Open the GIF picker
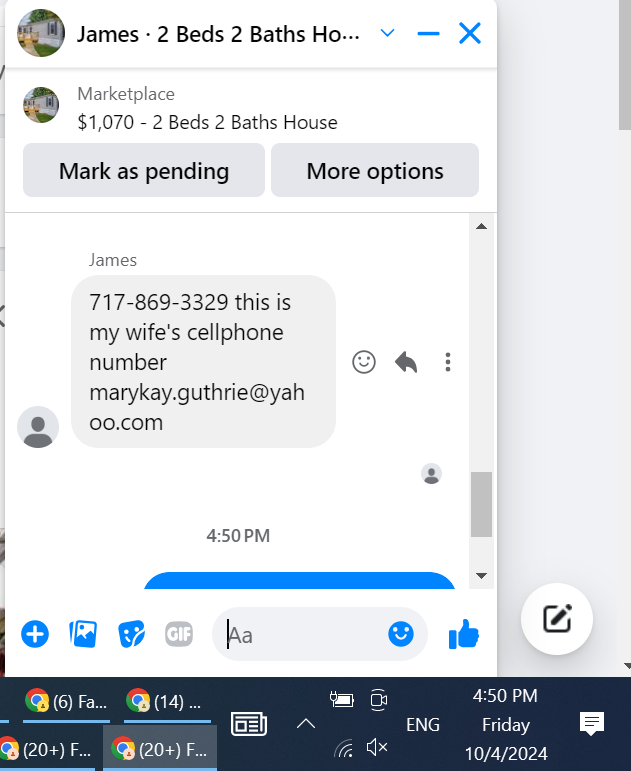This screenshot has height=771, width=631. tap(179, 634)
